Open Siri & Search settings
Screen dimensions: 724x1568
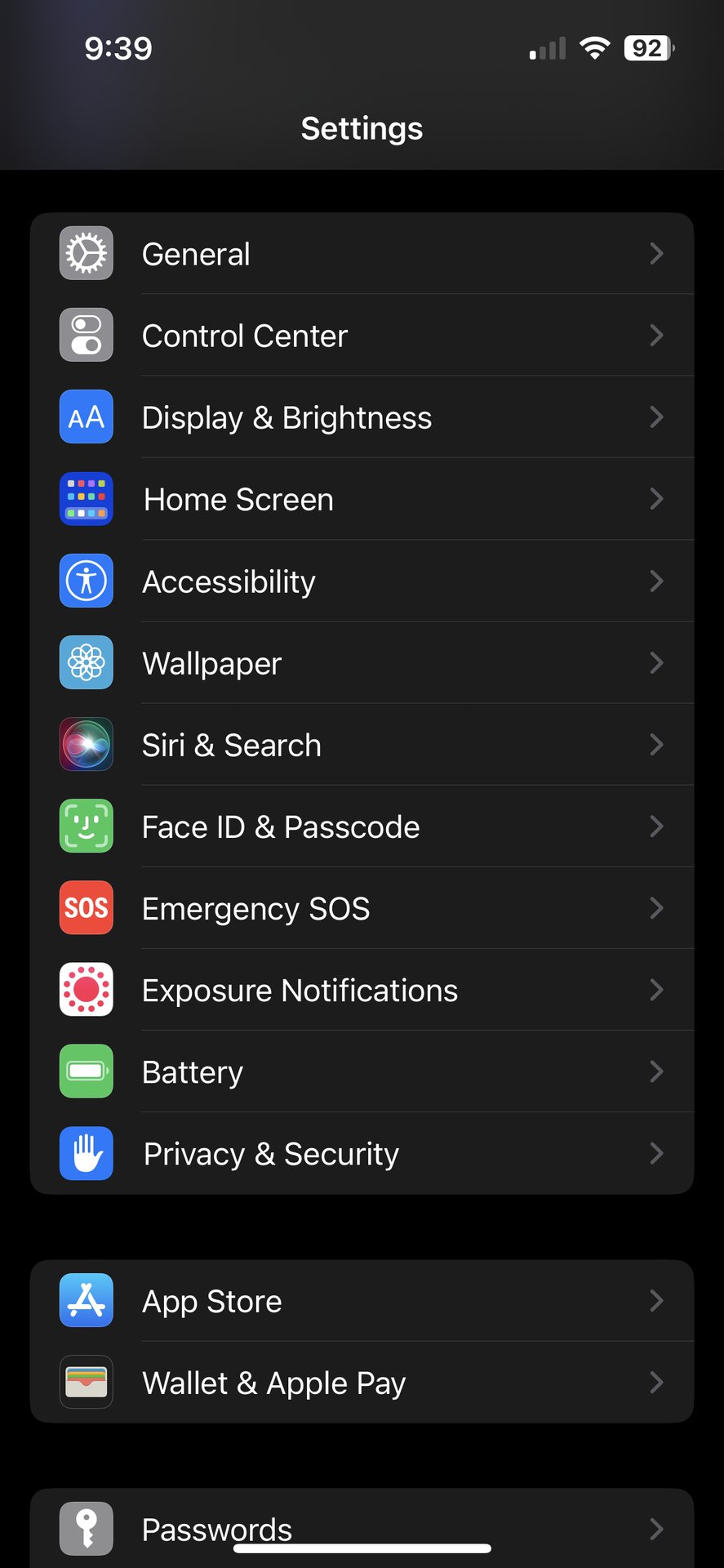(362, 745)
